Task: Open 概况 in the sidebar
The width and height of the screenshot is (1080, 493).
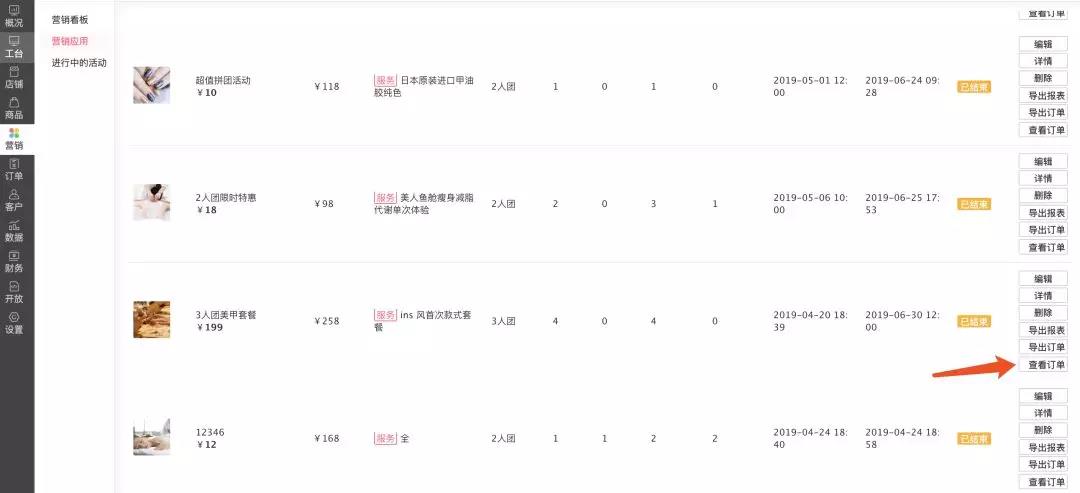Action: coord(14,16)
